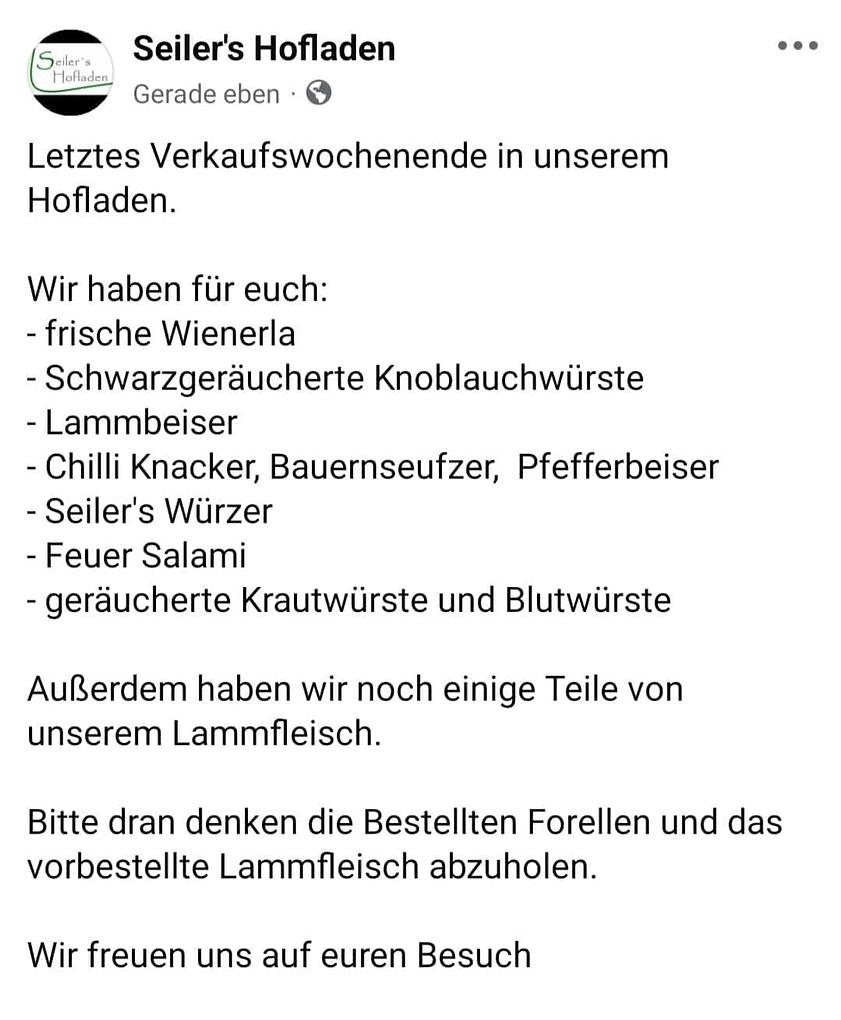
Task: Open the Seiler's Hofladen page name
Action: pos(264,48)
